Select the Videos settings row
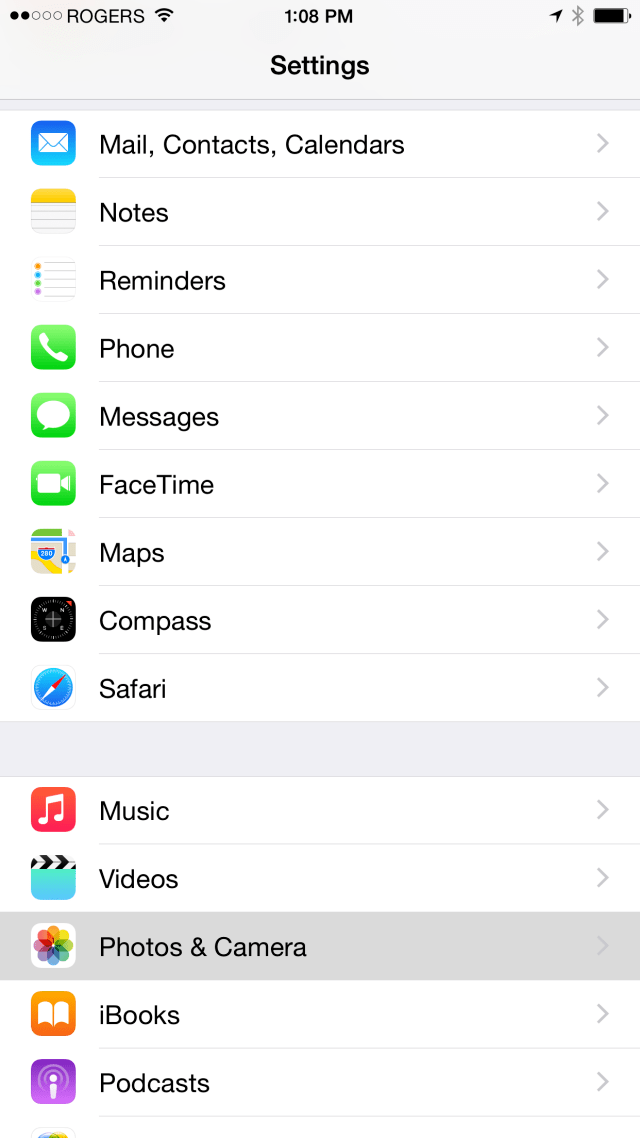 pyautogui.click(x=320, y=878)
